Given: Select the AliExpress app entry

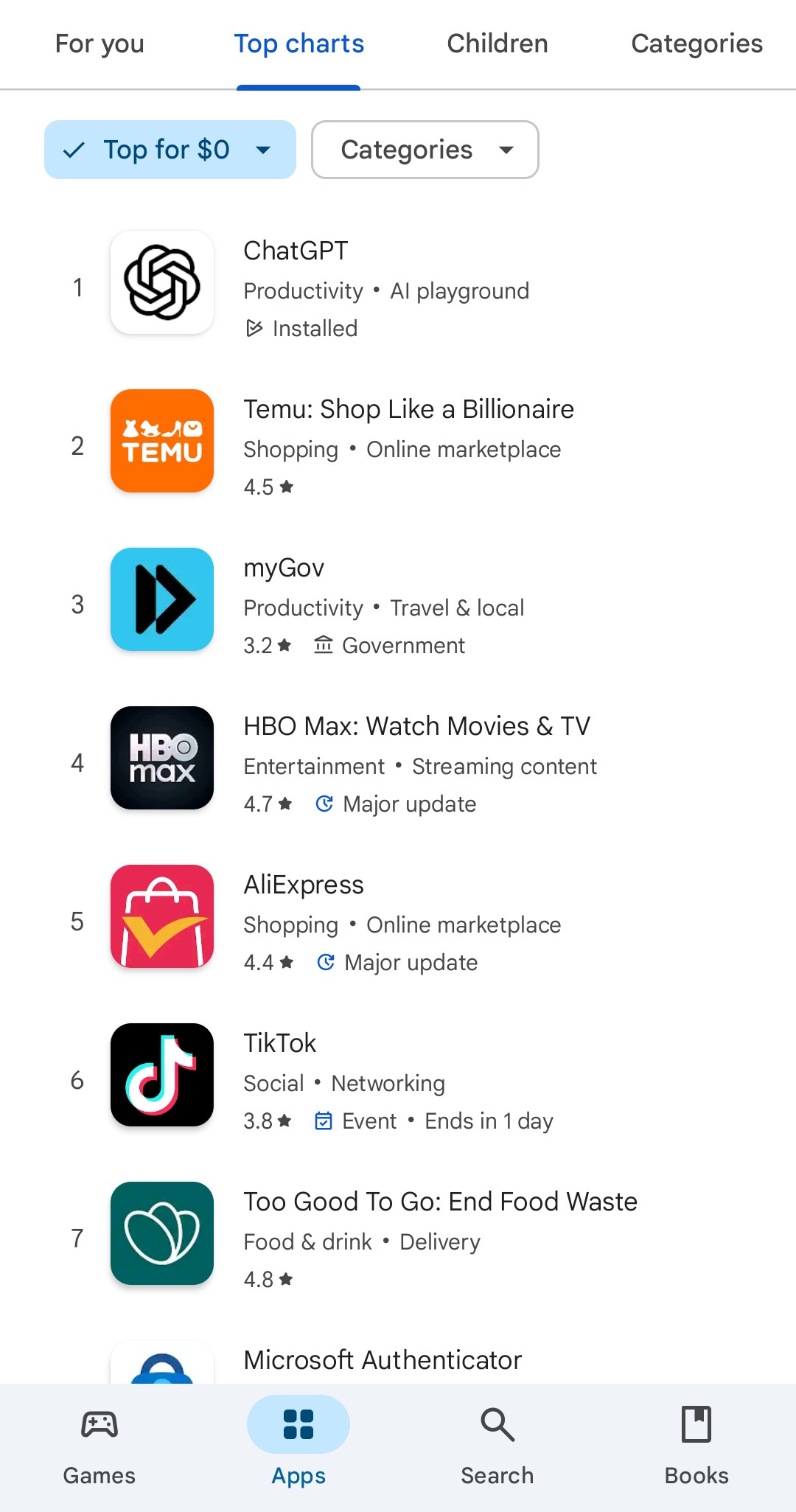Looking at the screenshot, I should tap(398, 922).
